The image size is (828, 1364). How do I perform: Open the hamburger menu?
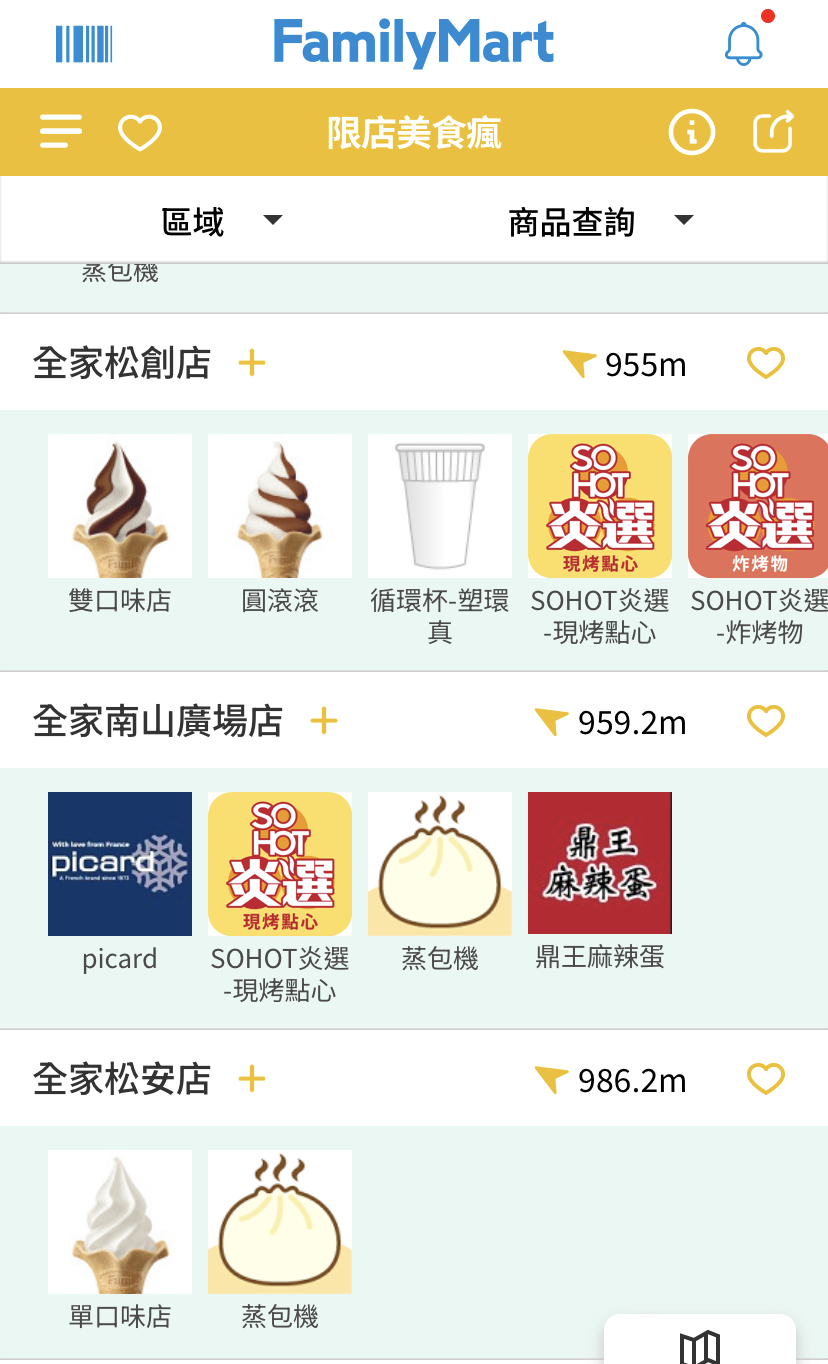[61, 132]
